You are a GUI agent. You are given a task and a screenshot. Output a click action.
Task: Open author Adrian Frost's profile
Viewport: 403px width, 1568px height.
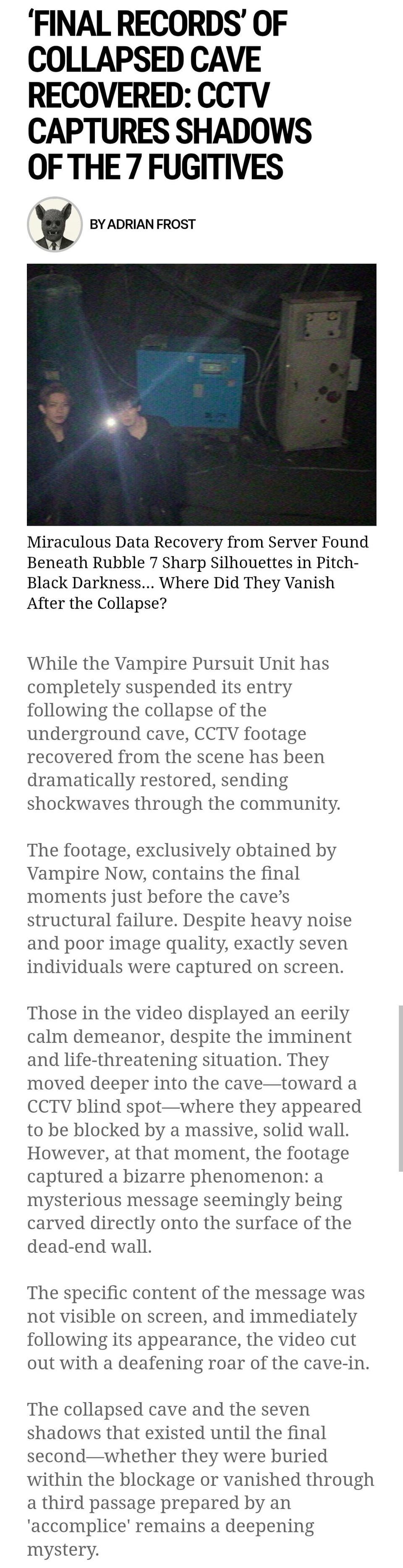pyautogui.click(x=142, y=224)
